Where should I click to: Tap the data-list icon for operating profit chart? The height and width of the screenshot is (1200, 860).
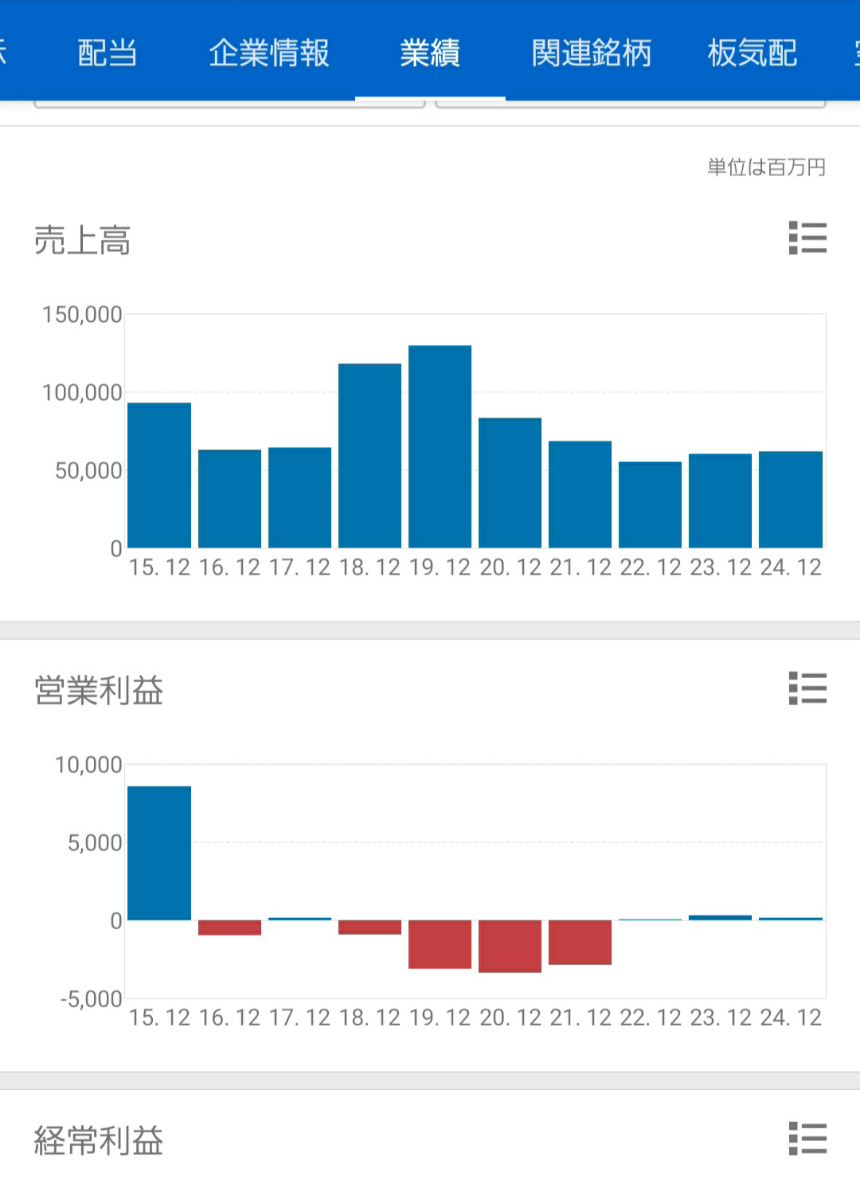tap(808, 690)
